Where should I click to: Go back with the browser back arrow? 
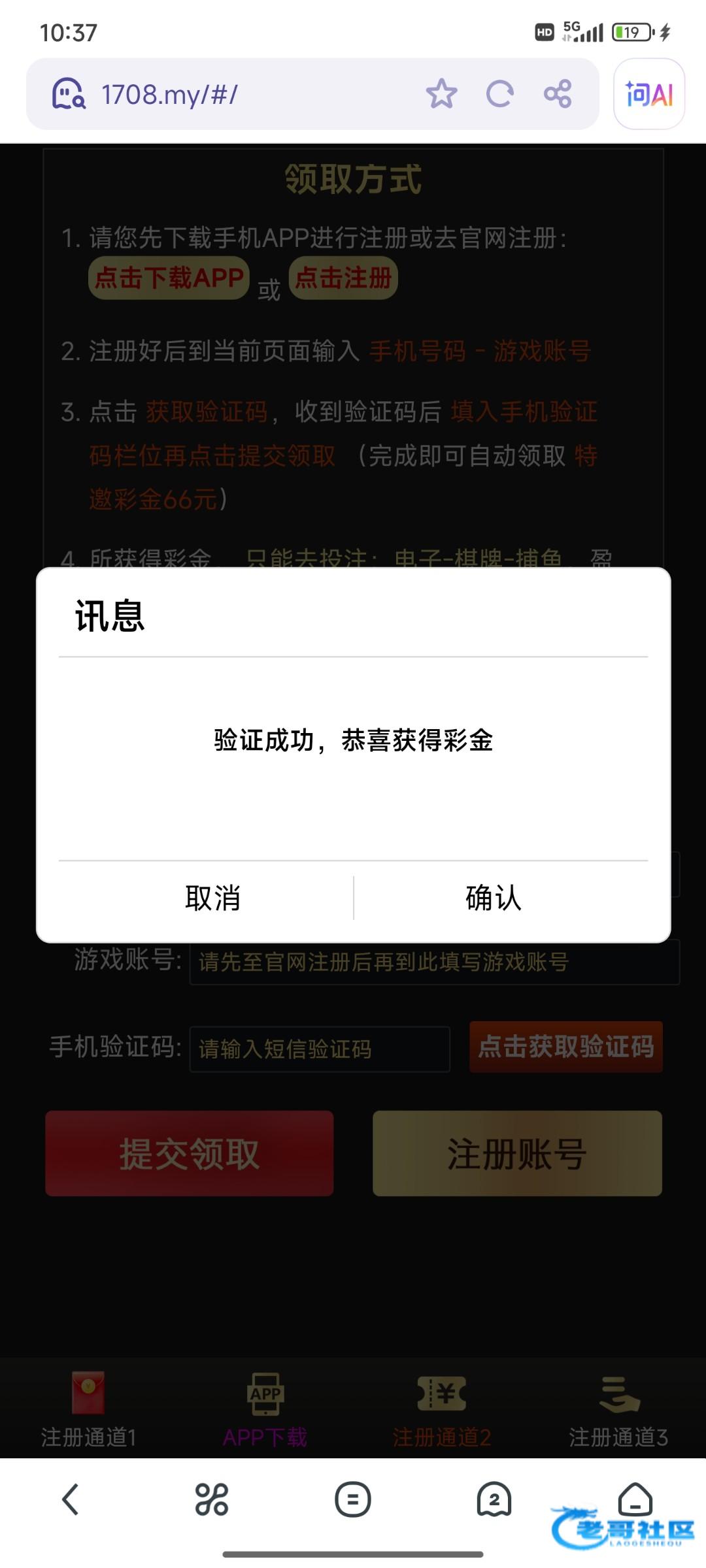[x=71, y=1499]
